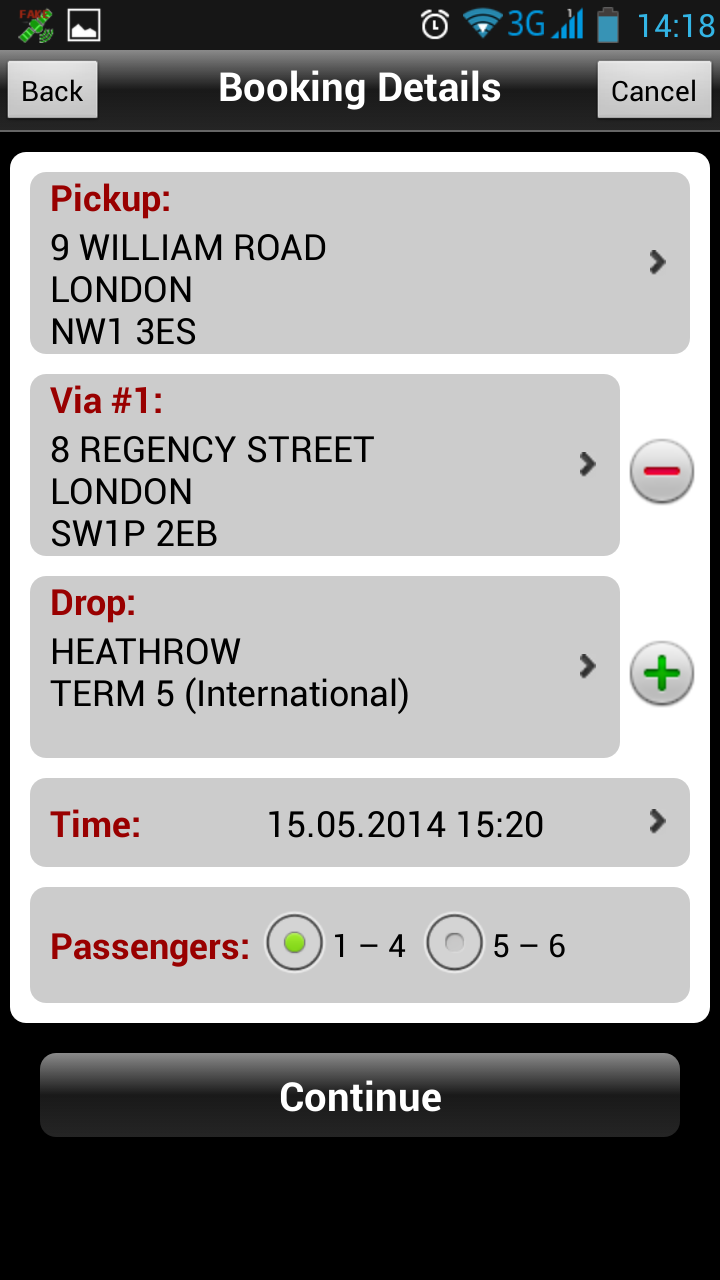Select 1 – 4 passengers
The height and width of the screenshot is (1280, 720).
click(x=295, y=943)
